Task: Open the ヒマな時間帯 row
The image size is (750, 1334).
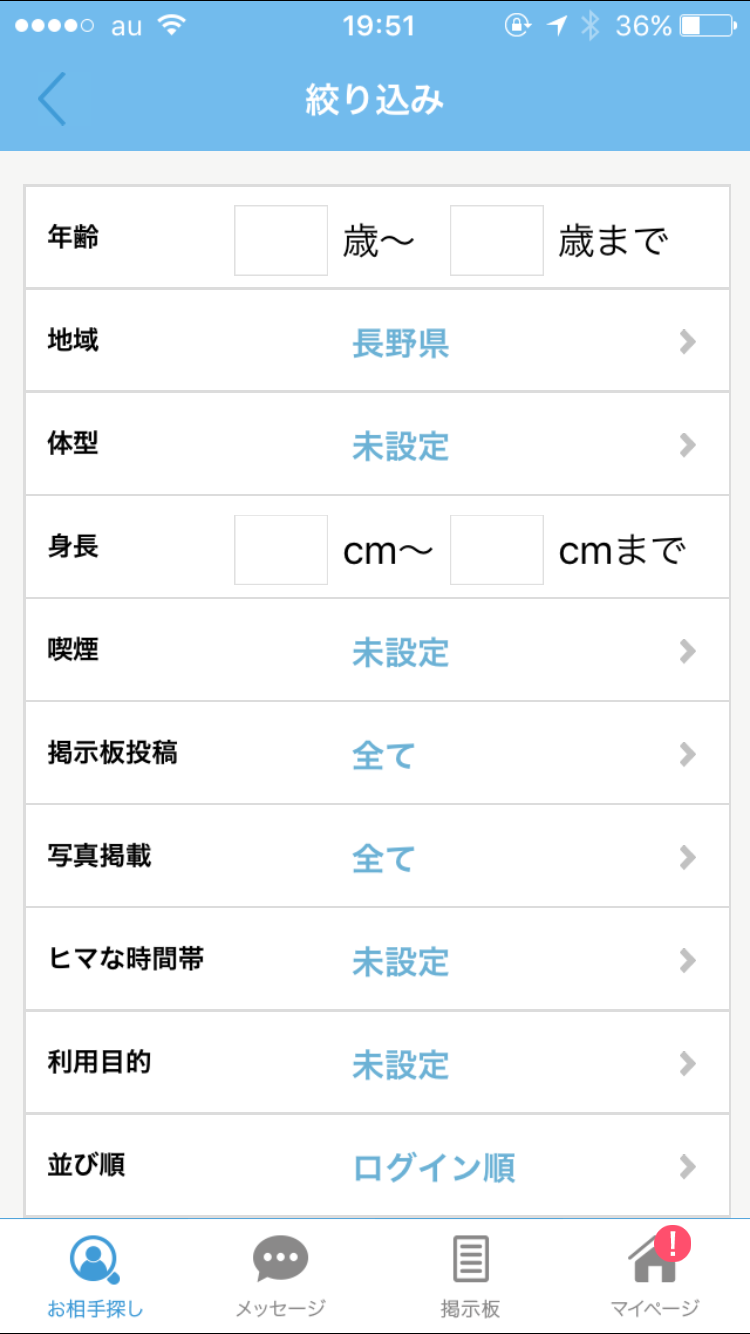Action: [377, 959]
